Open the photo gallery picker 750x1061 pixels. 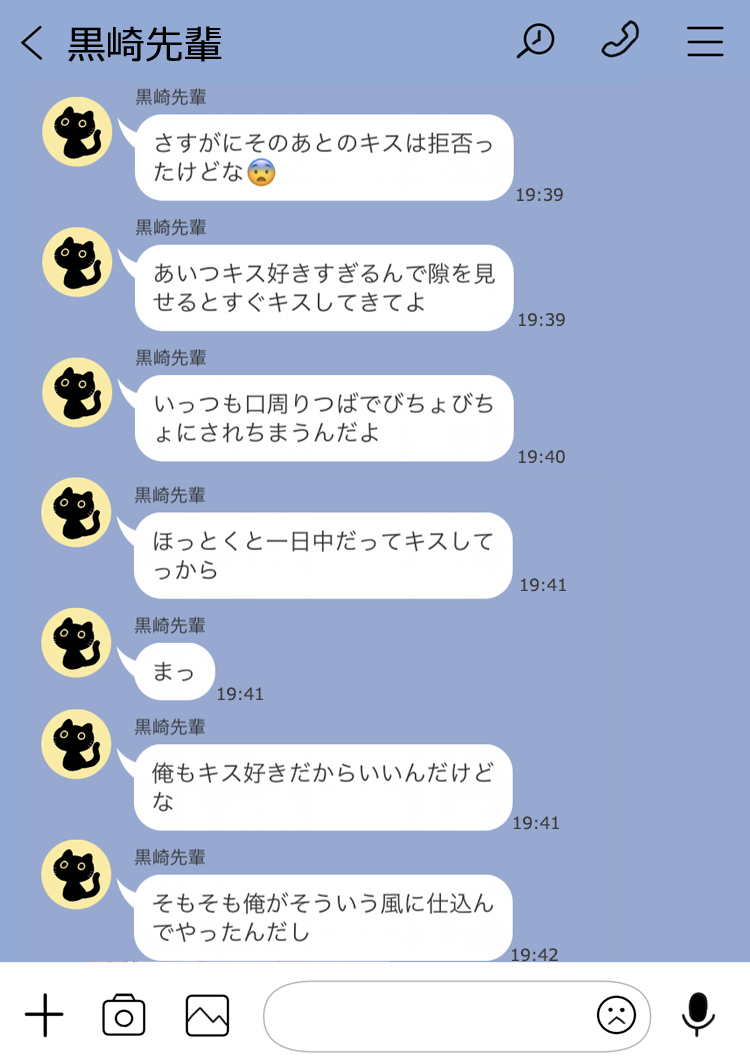click(x=207, y=1016)
